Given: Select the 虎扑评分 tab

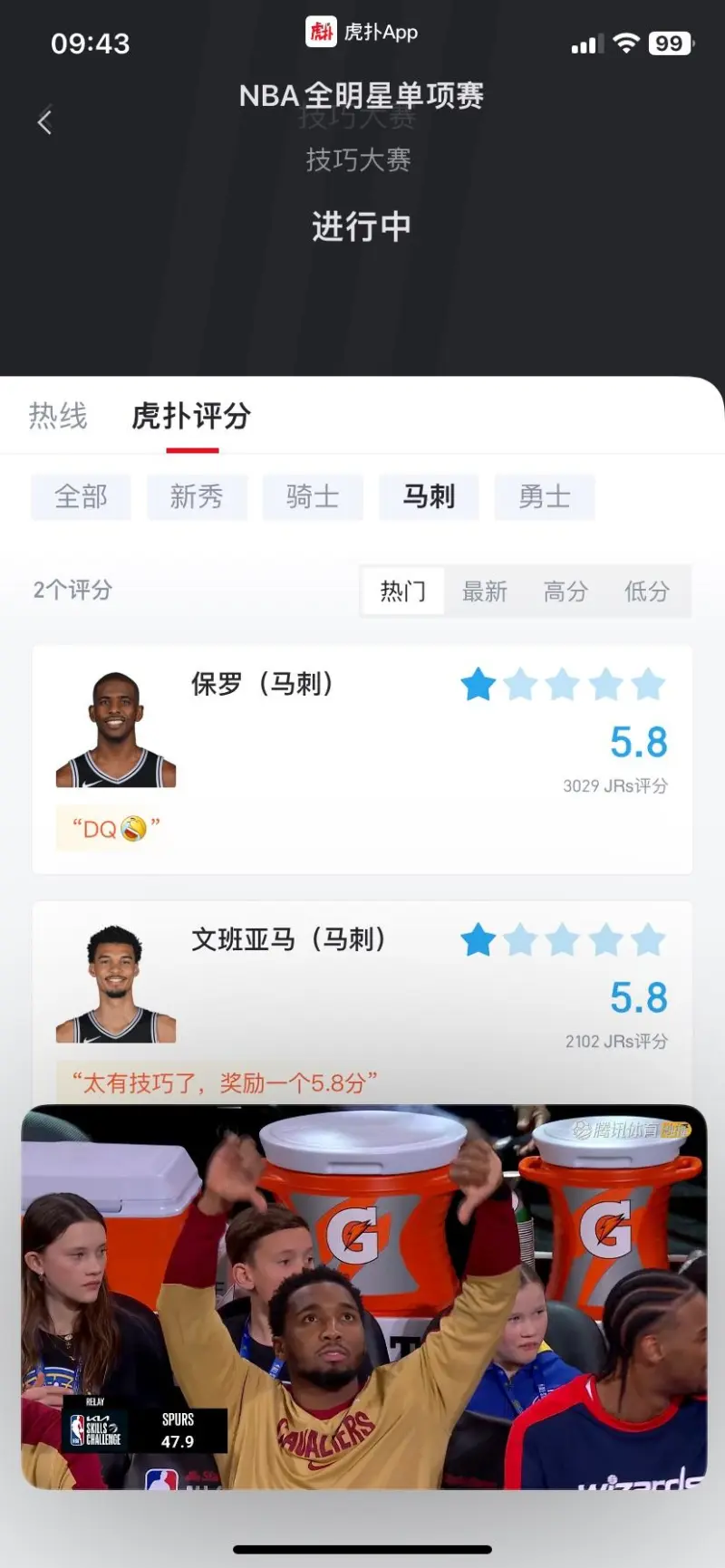Looking at the screenshot, I should [191, 417].
